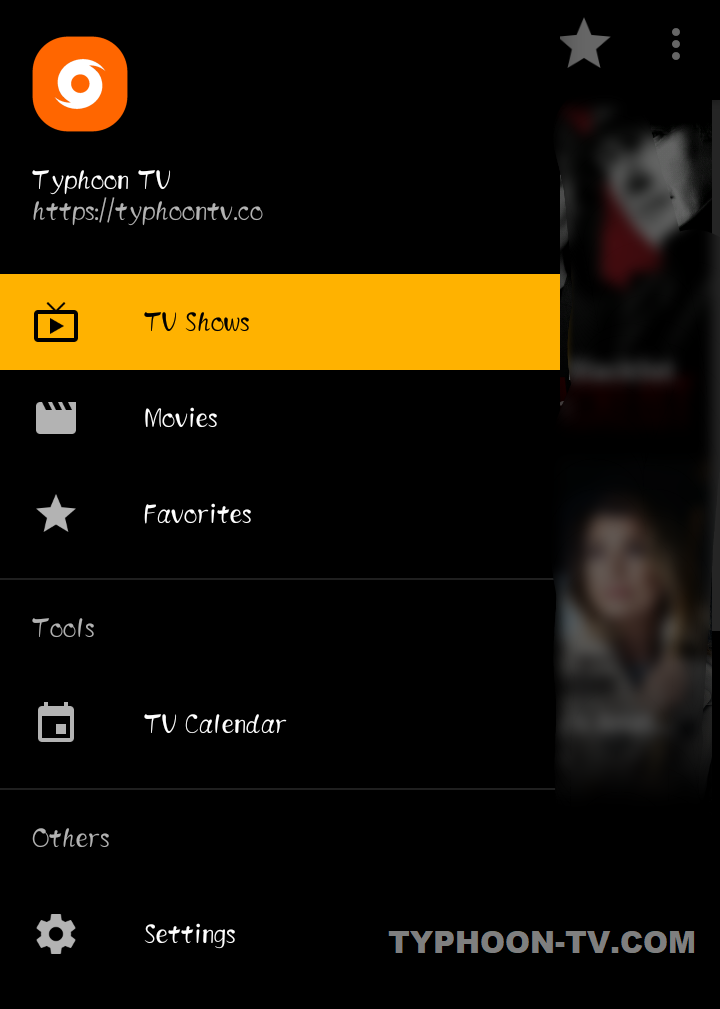
Task: Select the TV Shows television icon
Action: point(57,322)
